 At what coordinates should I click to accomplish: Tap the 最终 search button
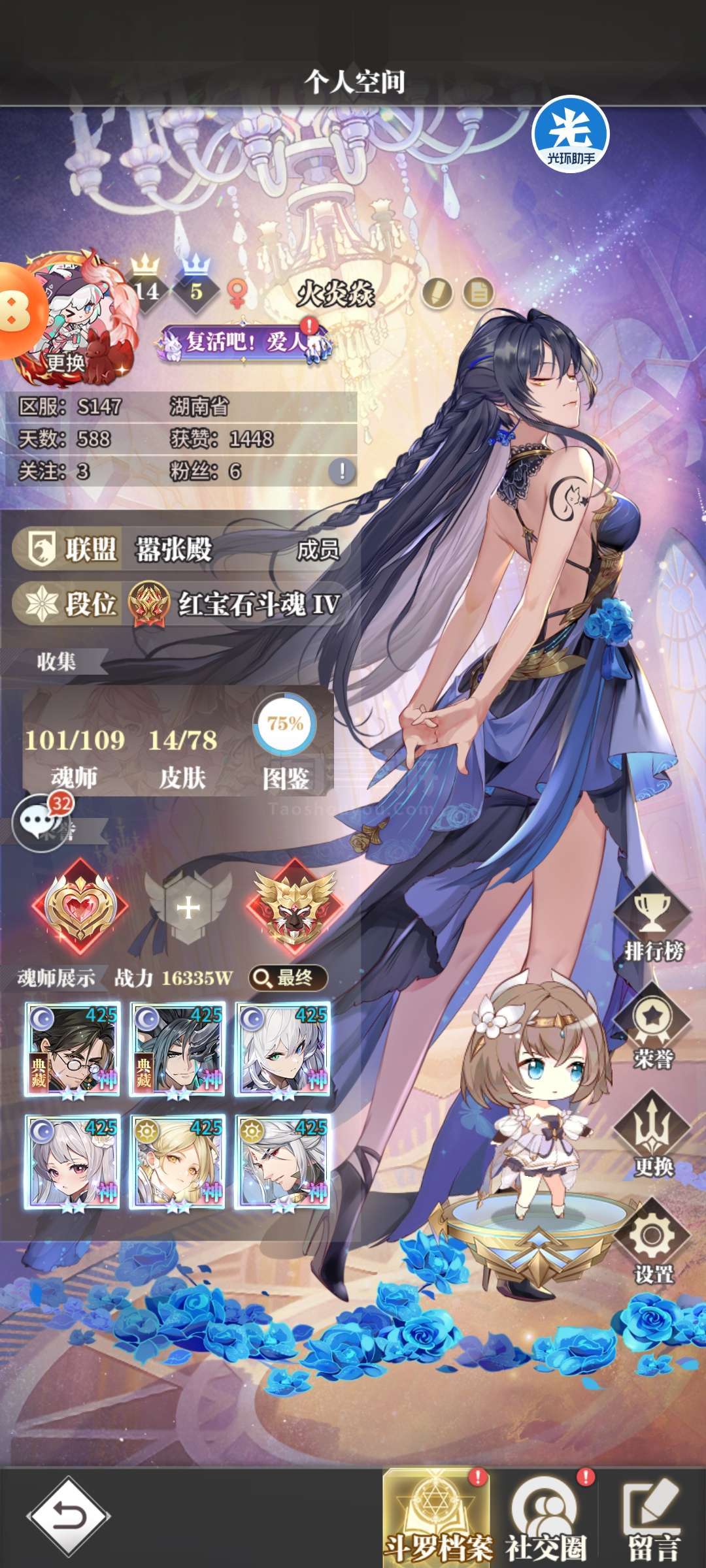pyautogui.click(x=288, y=978)
